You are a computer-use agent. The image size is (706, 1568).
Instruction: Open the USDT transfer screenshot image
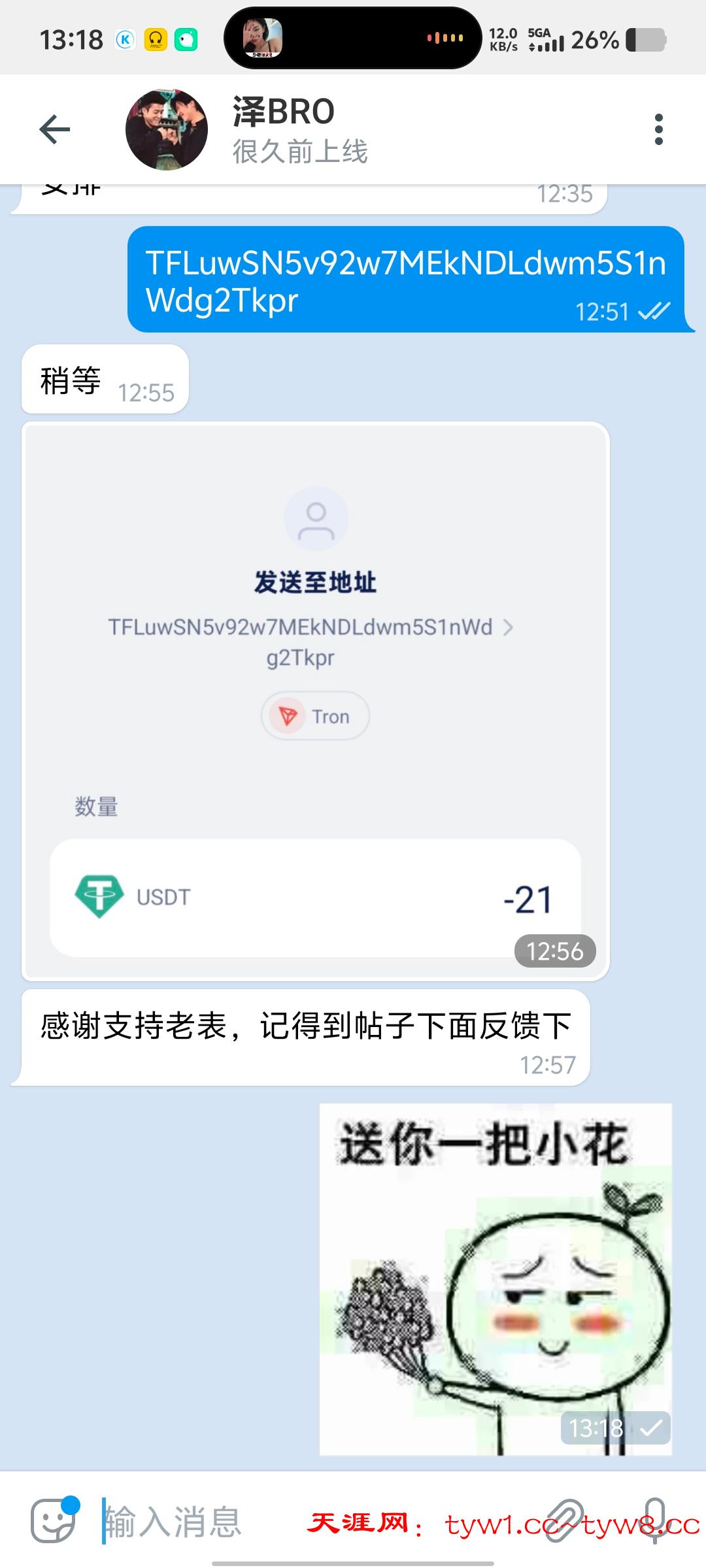tap(316, 701)
